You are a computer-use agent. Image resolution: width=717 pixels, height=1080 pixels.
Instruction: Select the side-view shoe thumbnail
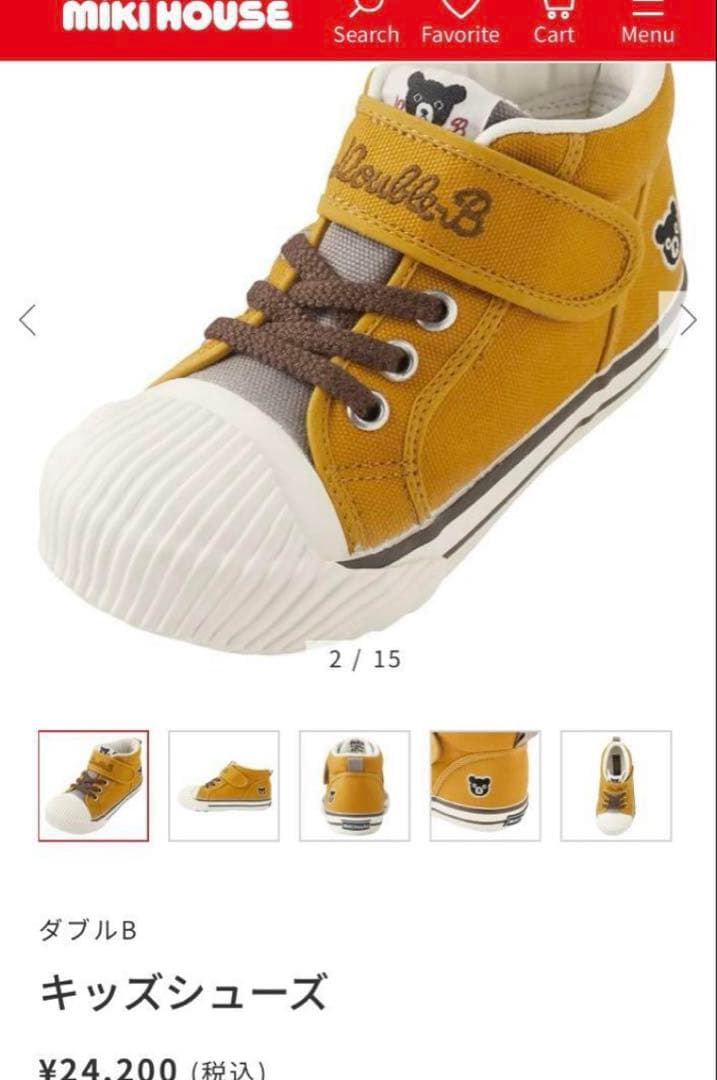pos(224,785)
